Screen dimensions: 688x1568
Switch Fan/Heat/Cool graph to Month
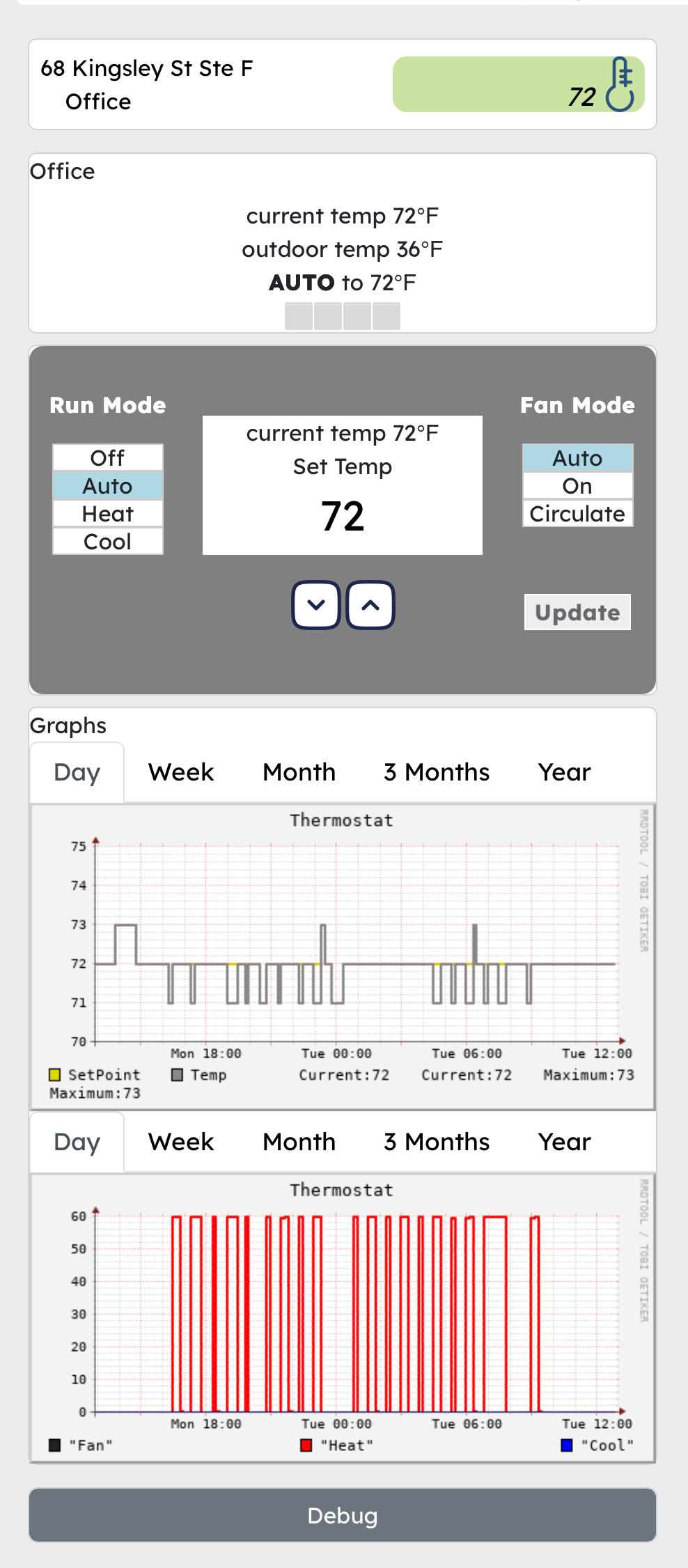[299, 1142]
